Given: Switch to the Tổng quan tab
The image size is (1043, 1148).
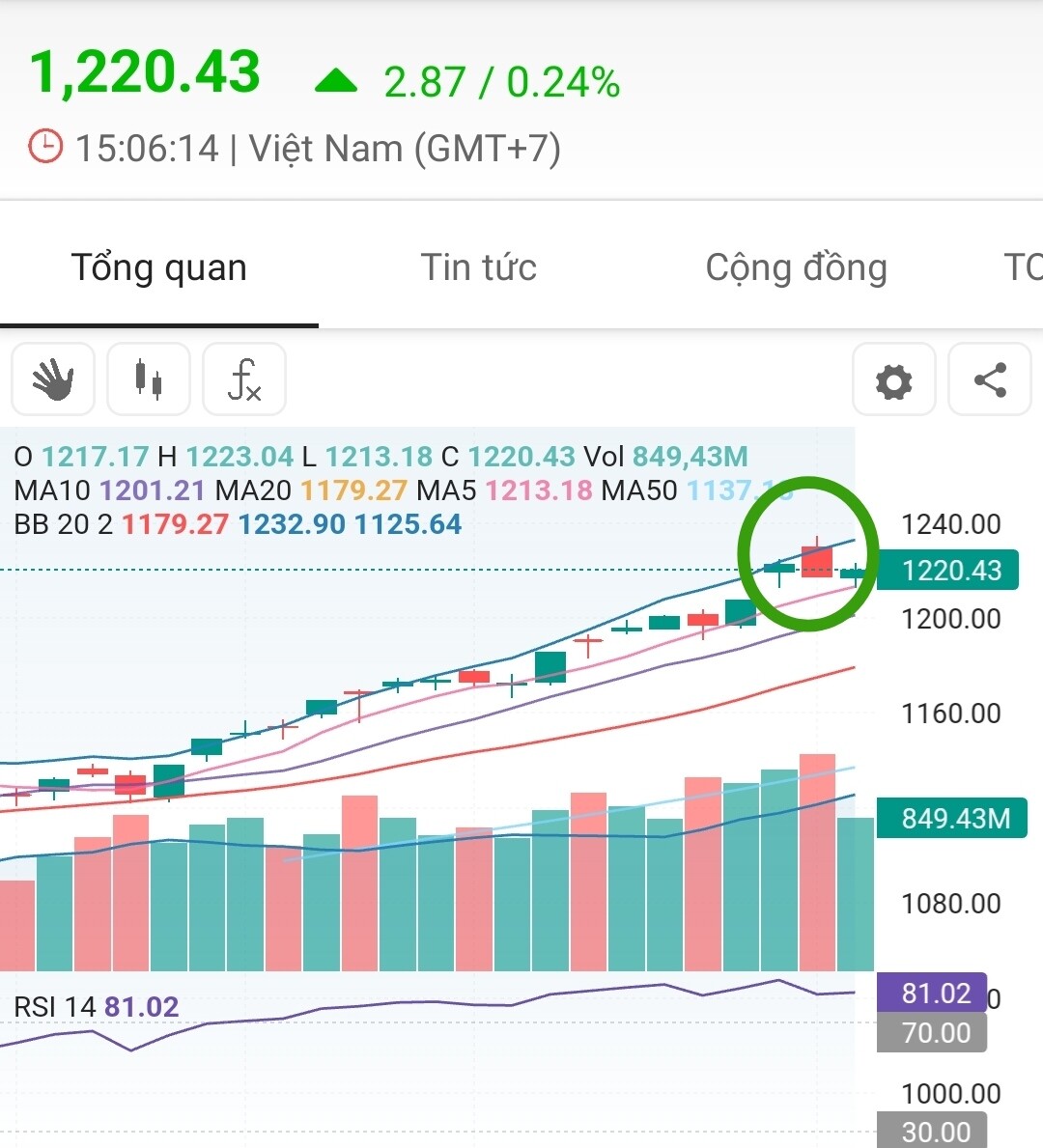Looking at the screenshot, I should coord(159,267).
